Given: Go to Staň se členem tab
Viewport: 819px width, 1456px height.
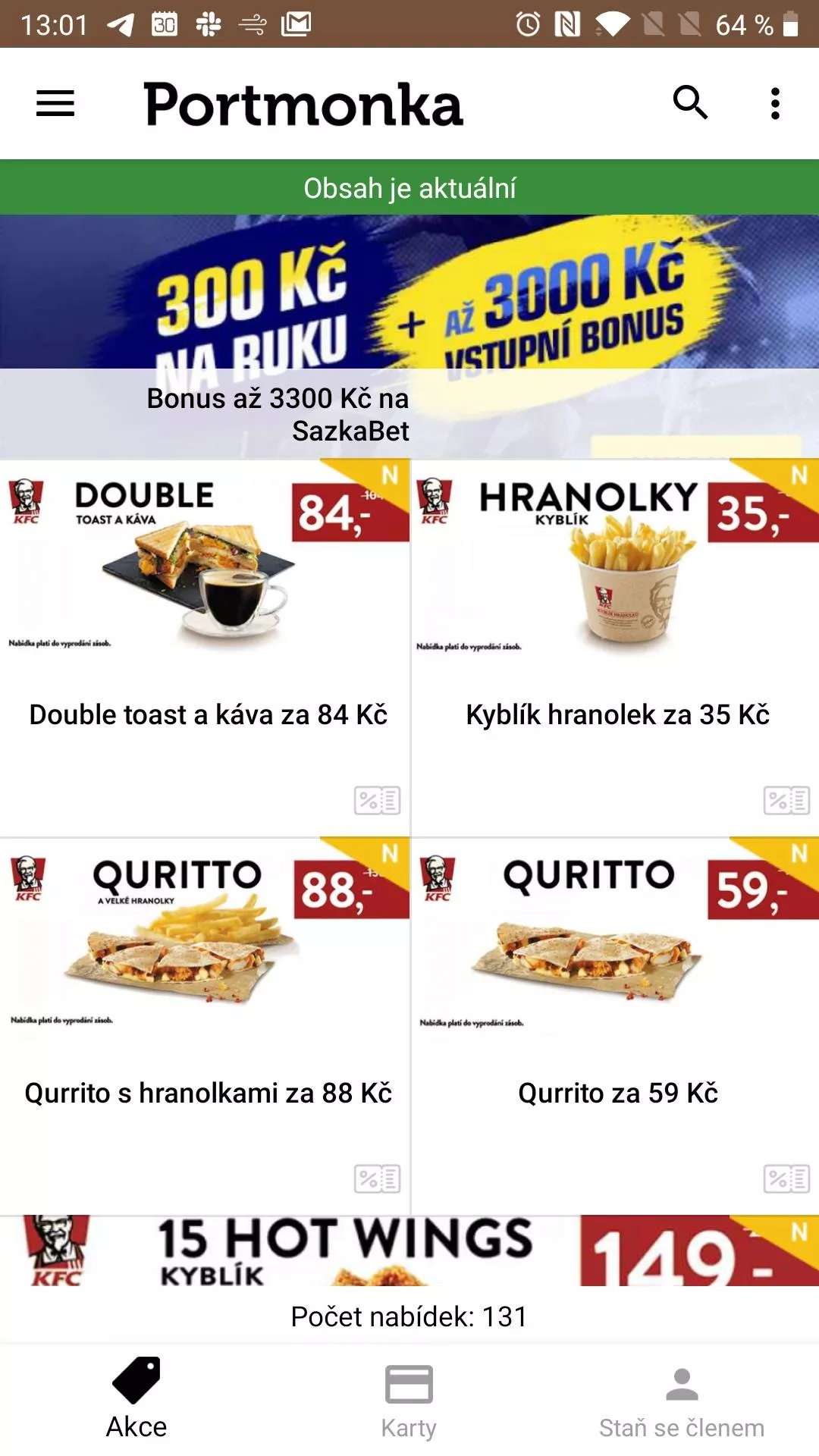Looking at the screenshot, I should click(682, 1399).
